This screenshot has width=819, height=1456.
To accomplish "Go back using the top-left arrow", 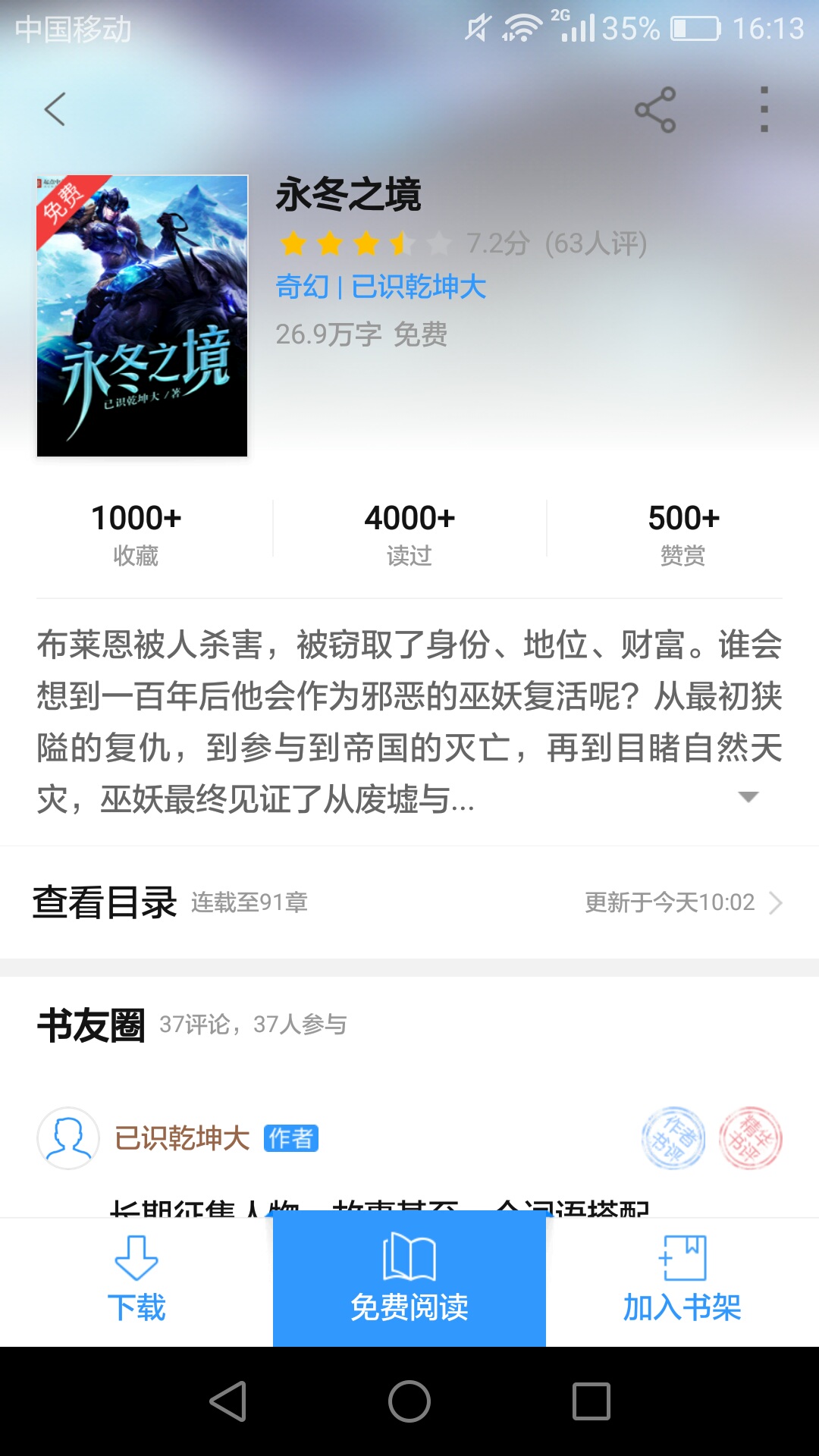I will pyautogui.click(x=55, y=109).
